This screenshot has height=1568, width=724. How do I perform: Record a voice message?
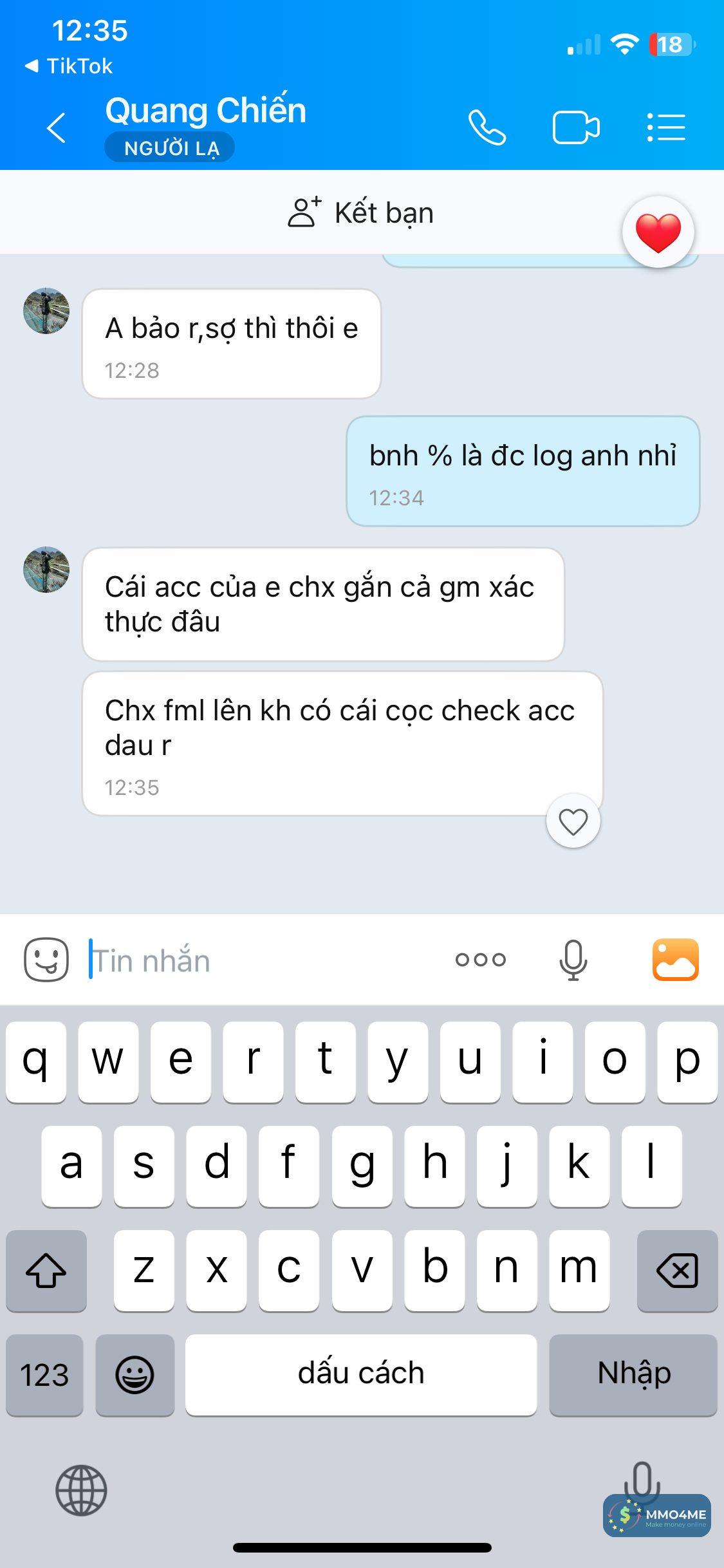tap(573, 960)
